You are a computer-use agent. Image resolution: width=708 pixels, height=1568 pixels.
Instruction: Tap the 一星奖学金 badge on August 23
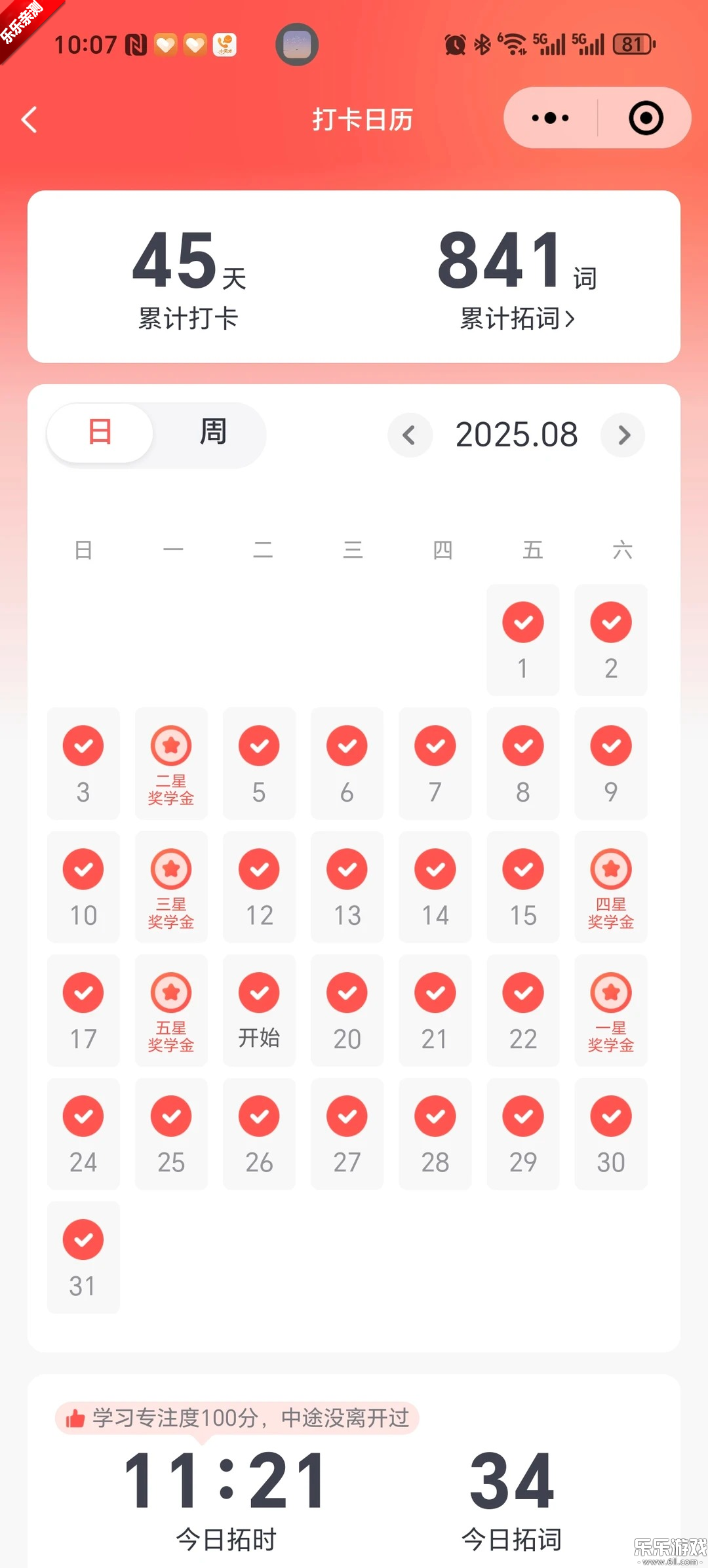pyautogui.click(x=610, y=1011)
